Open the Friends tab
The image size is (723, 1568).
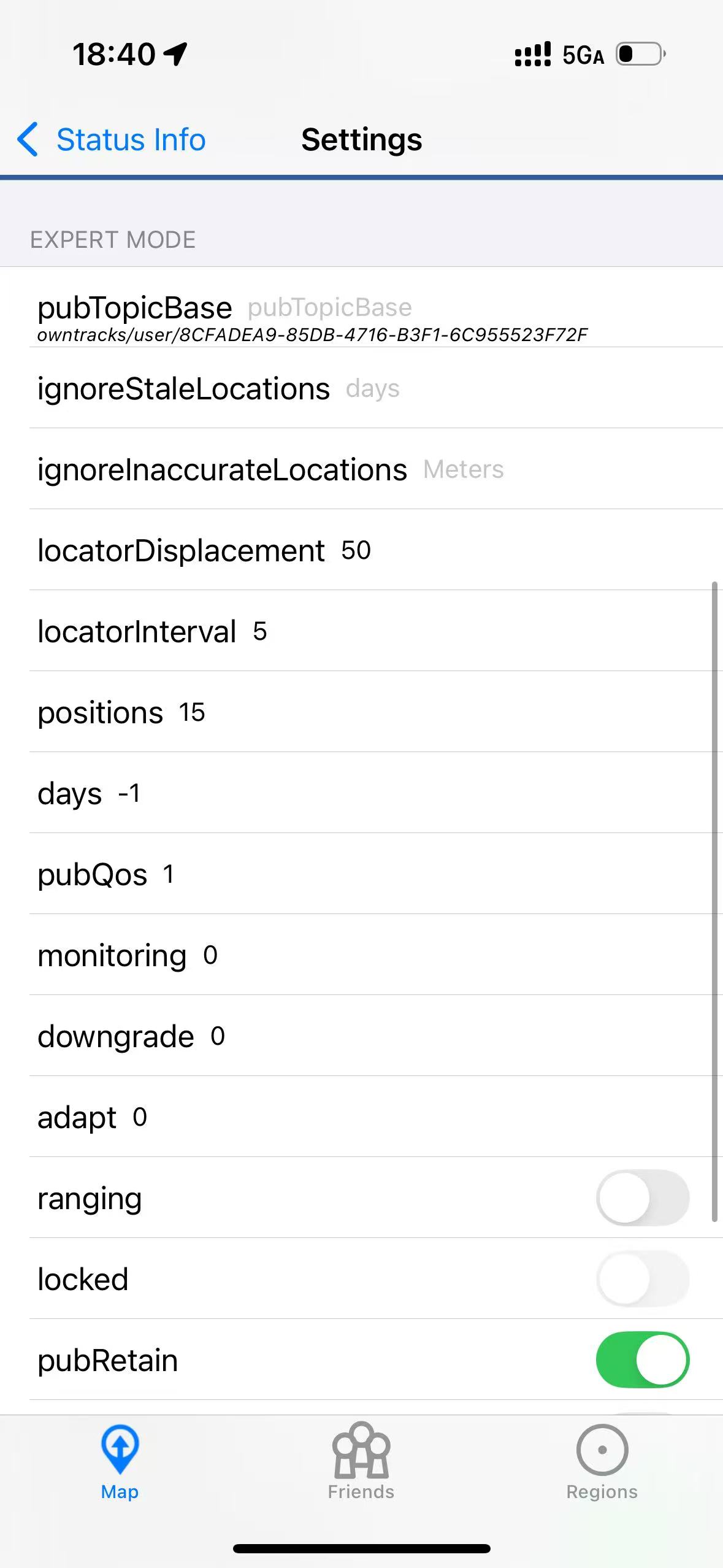click(x=361, y=1462)
